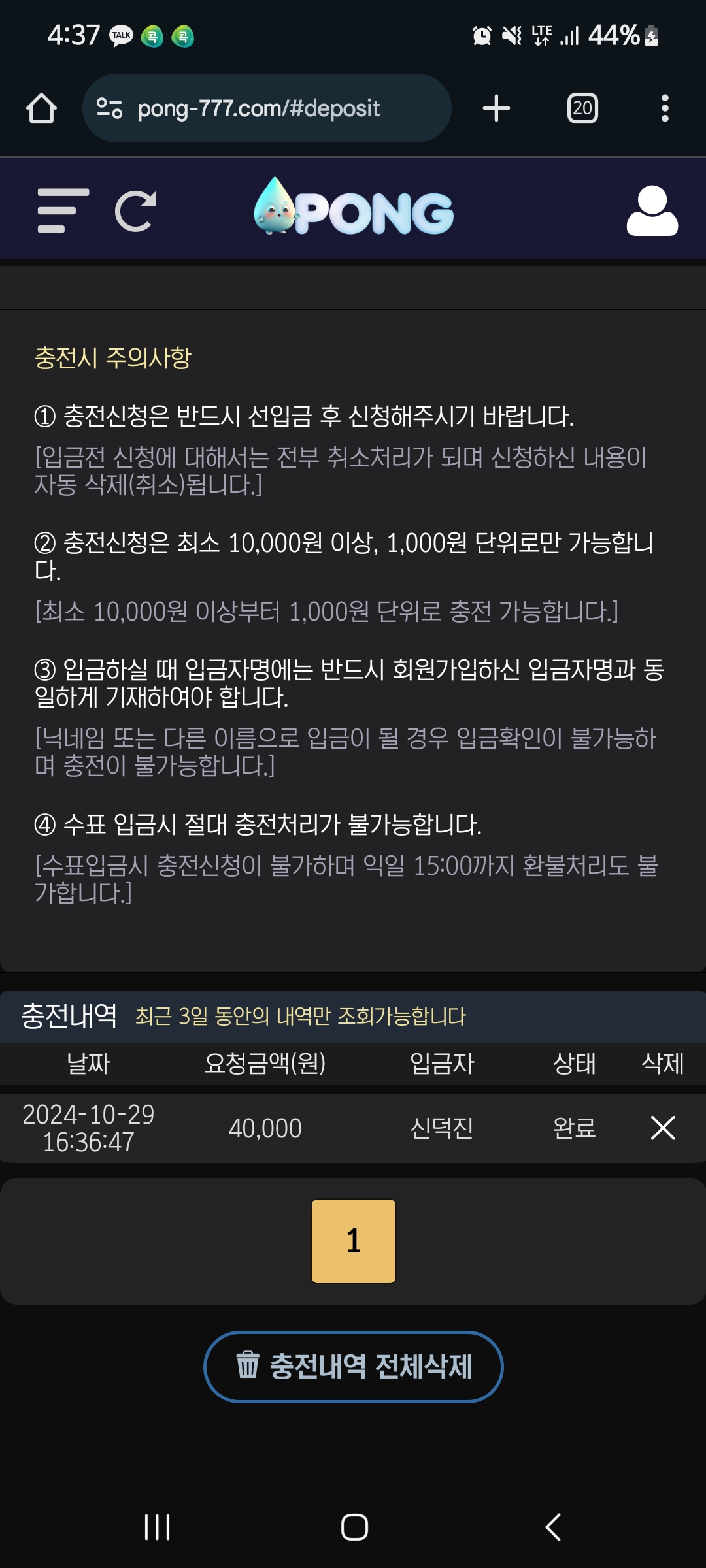706x1568 pixels.
Task: Open a new browser tab
Action: pos(496,108)
